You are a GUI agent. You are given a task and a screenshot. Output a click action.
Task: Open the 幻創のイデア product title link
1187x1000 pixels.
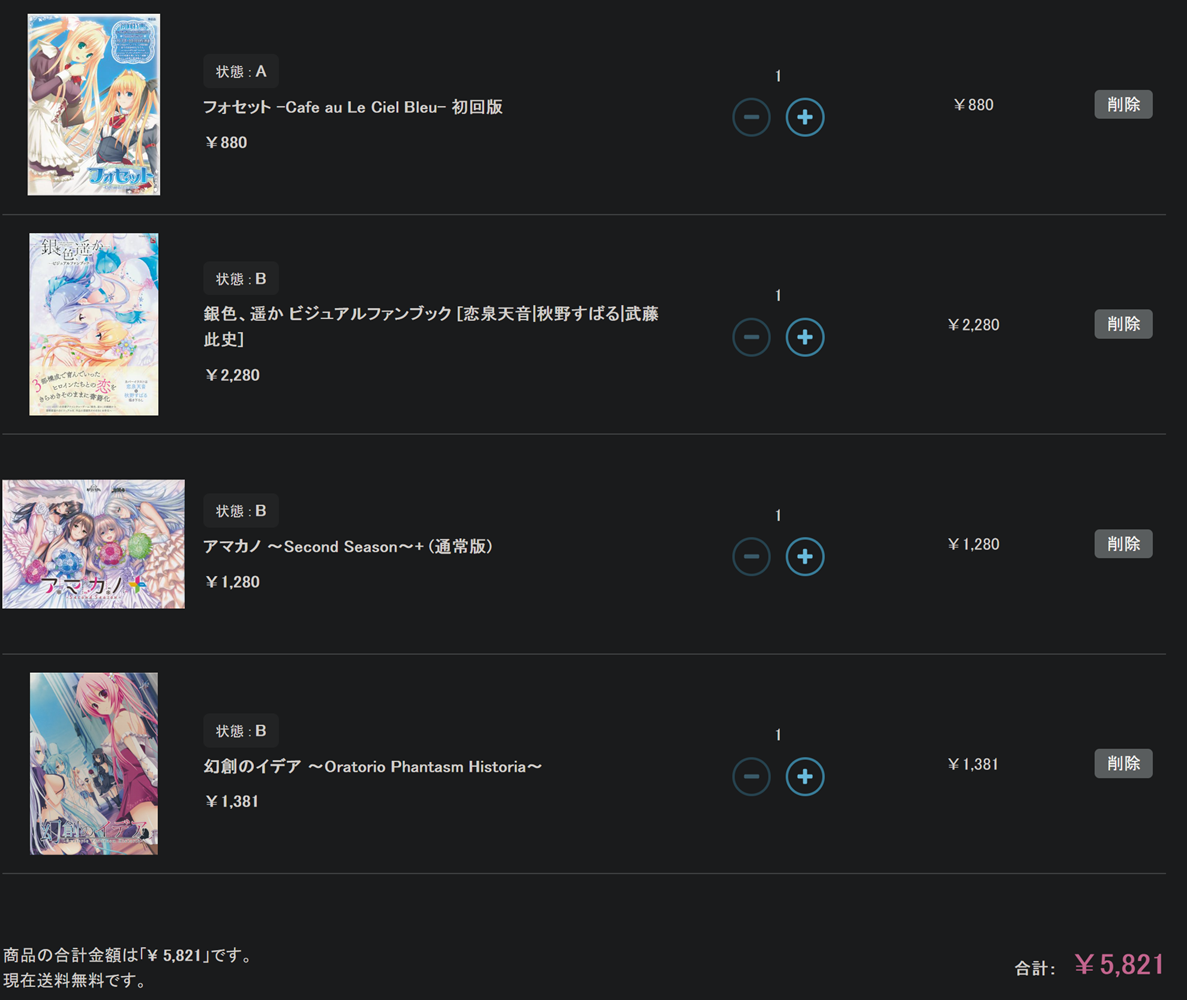pos(372,767)
